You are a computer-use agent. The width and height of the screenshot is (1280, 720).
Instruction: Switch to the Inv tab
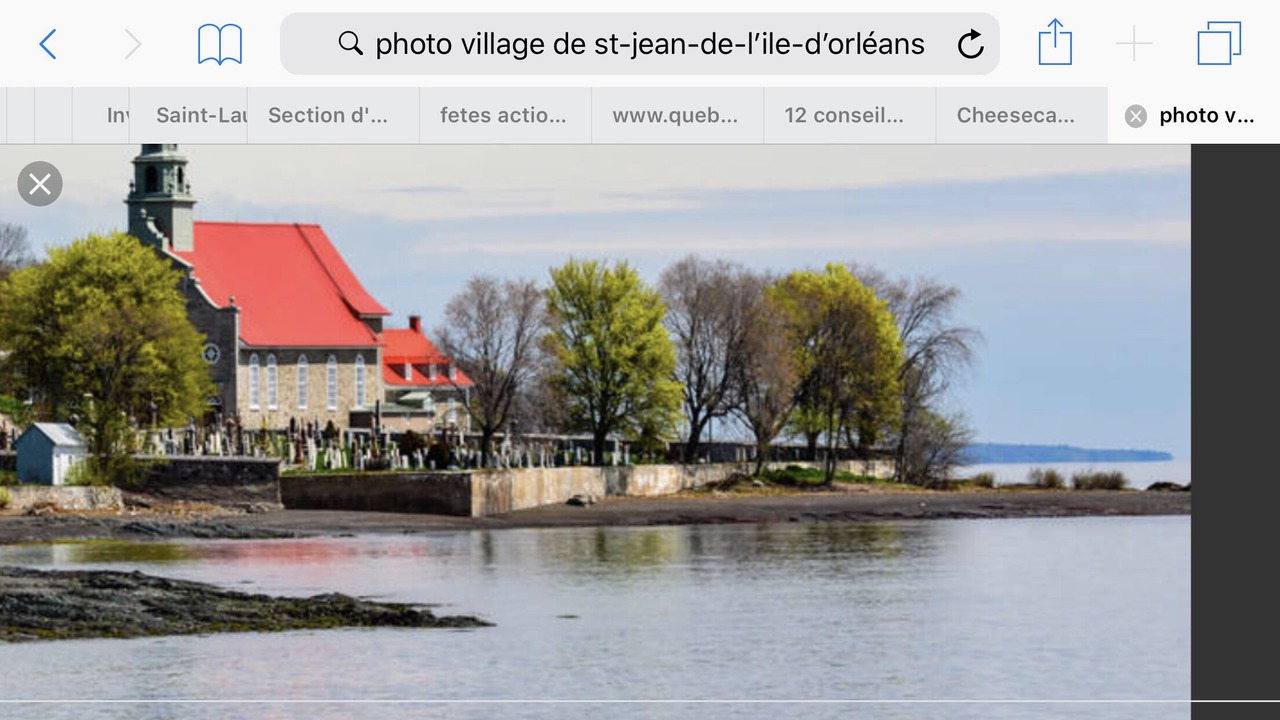tap(117, 115)
